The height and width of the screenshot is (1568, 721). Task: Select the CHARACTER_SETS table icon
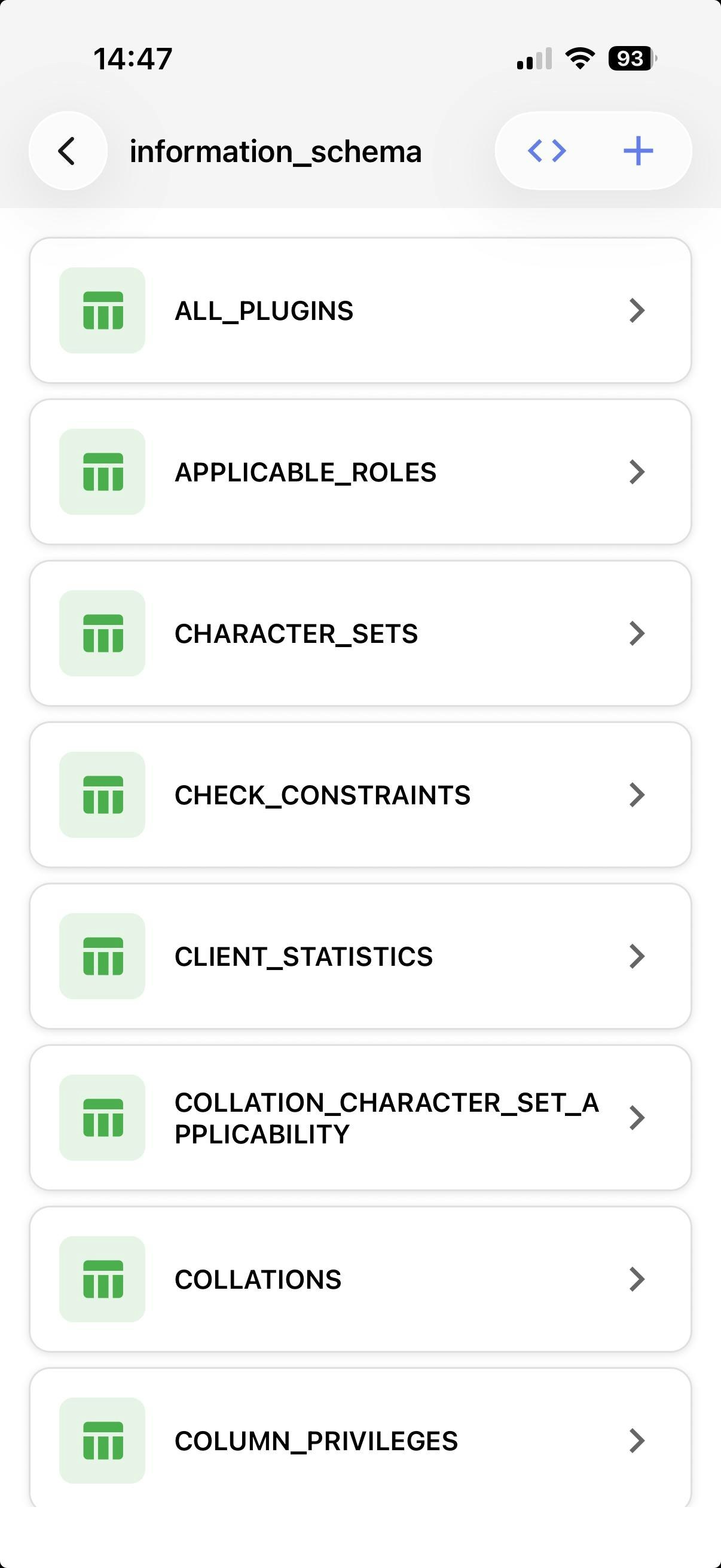(x=102, y=634)
